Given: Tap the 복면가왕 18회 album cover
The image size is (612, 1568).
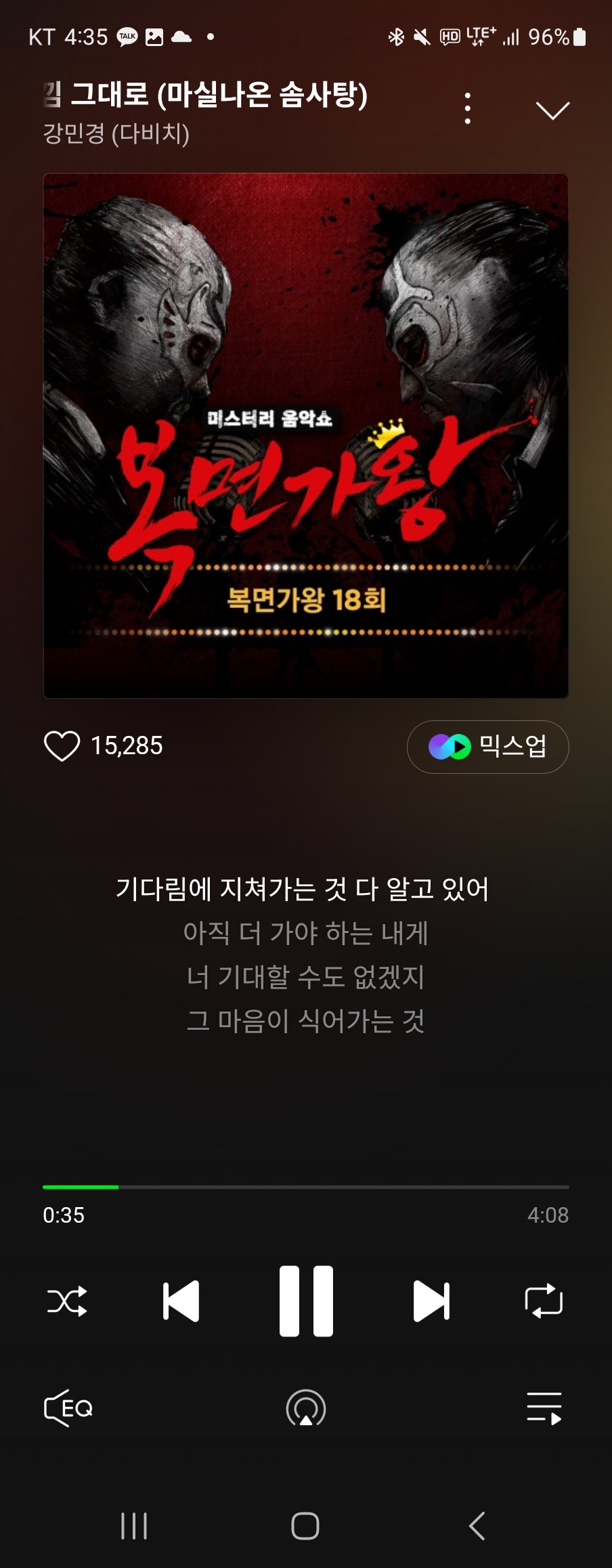Looking at the screenshot, I should point(306,435).
